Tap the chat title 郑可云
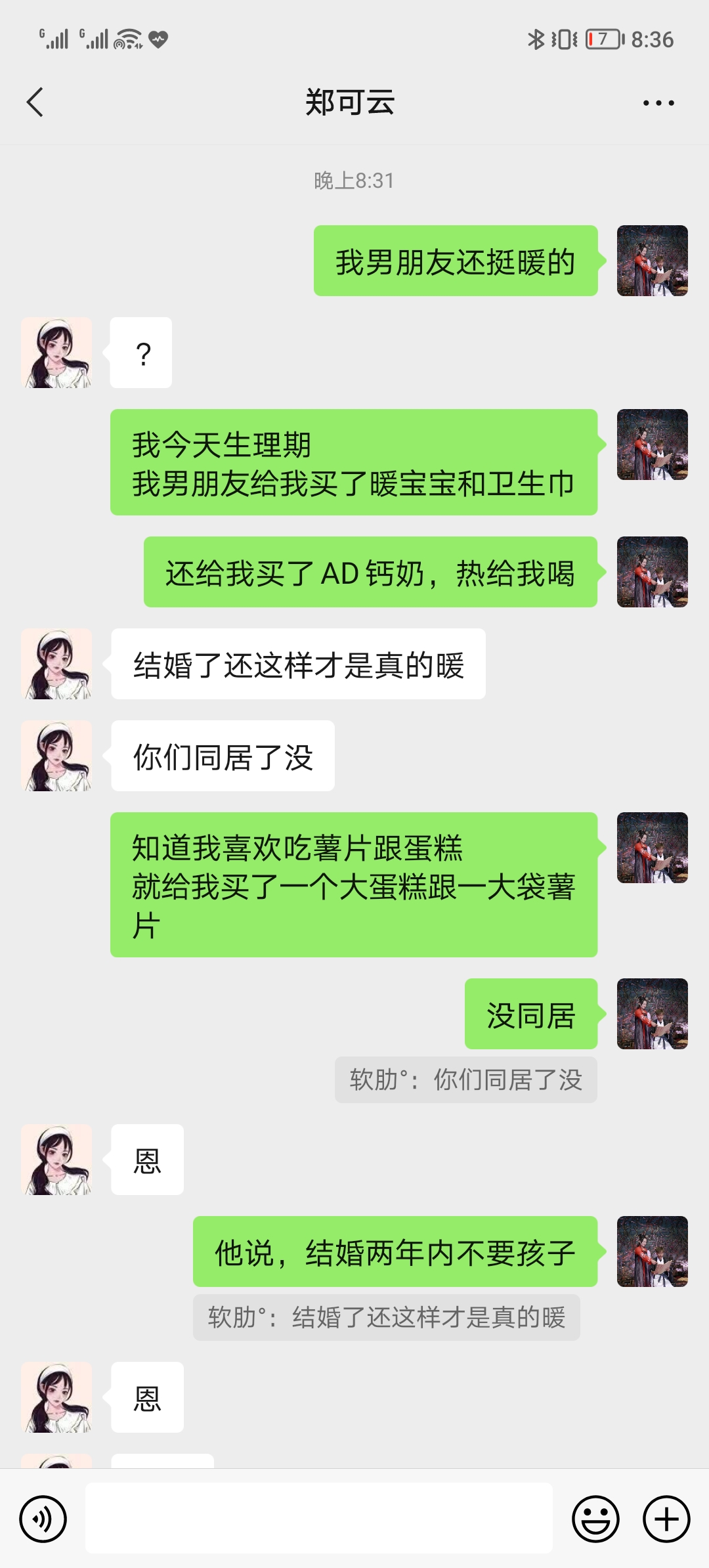 (x=351, y=104)
